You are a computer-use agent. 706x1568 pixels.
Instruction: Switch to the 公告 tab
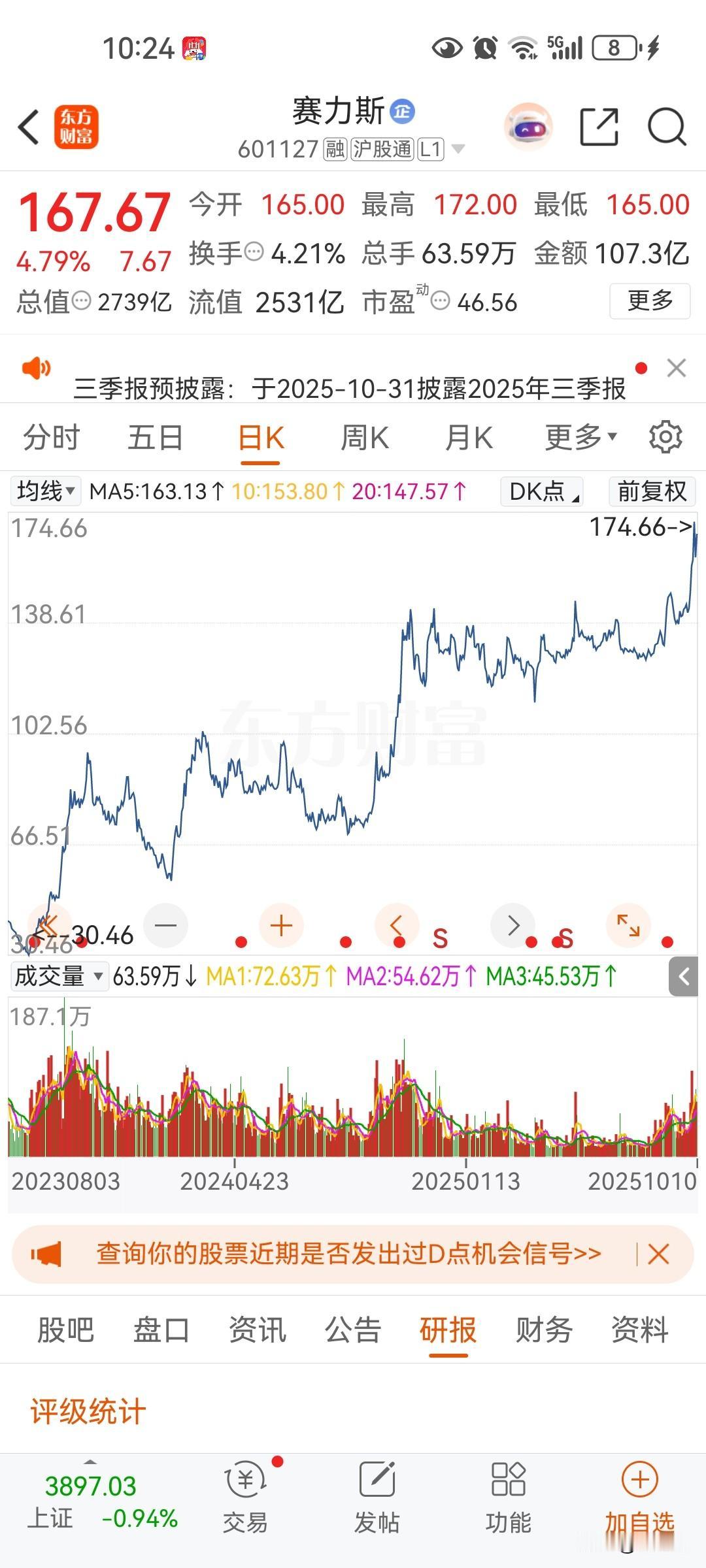point(352,1331)
